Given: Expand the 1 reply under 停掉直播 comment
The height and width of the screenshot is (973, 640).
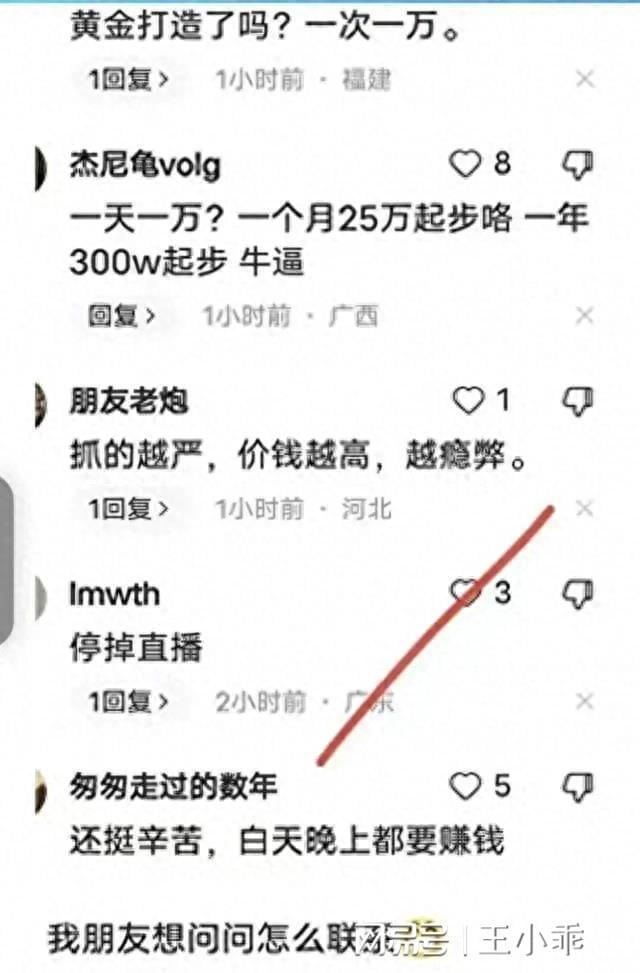Looking at the screenshot, I should pyautogui.click(x=128, y=702).
